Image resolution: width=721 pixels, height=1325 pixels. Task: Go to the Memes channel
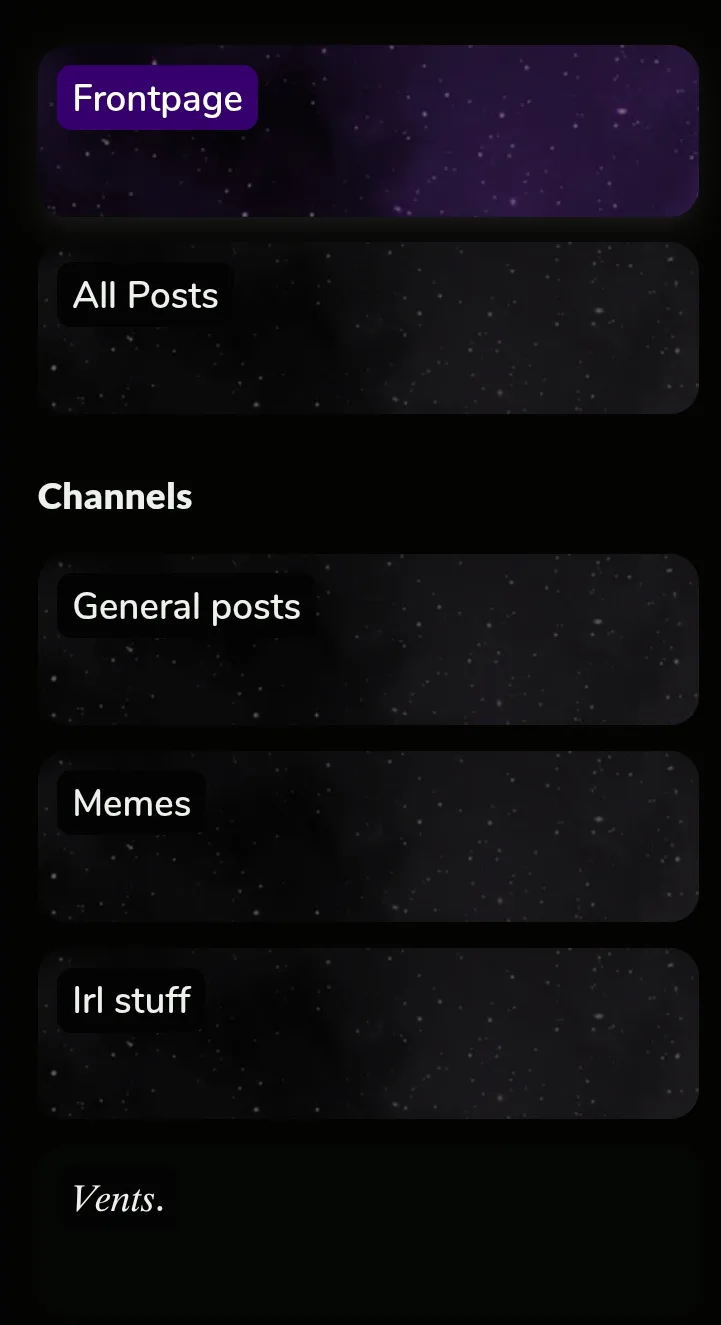click(368, 836)
